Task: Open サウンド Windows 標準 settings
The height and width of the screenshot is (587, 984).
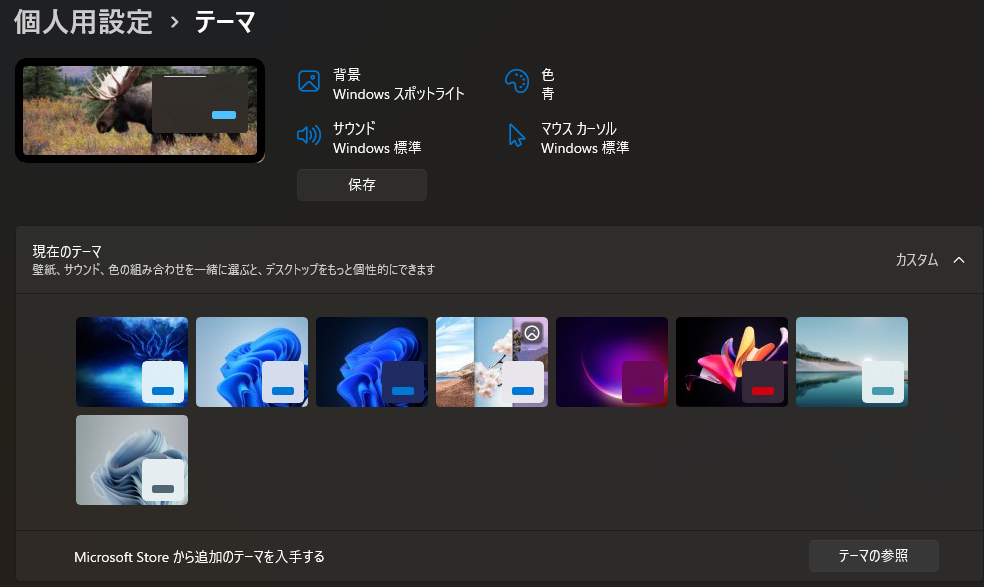Action: (x=360, y=138)
